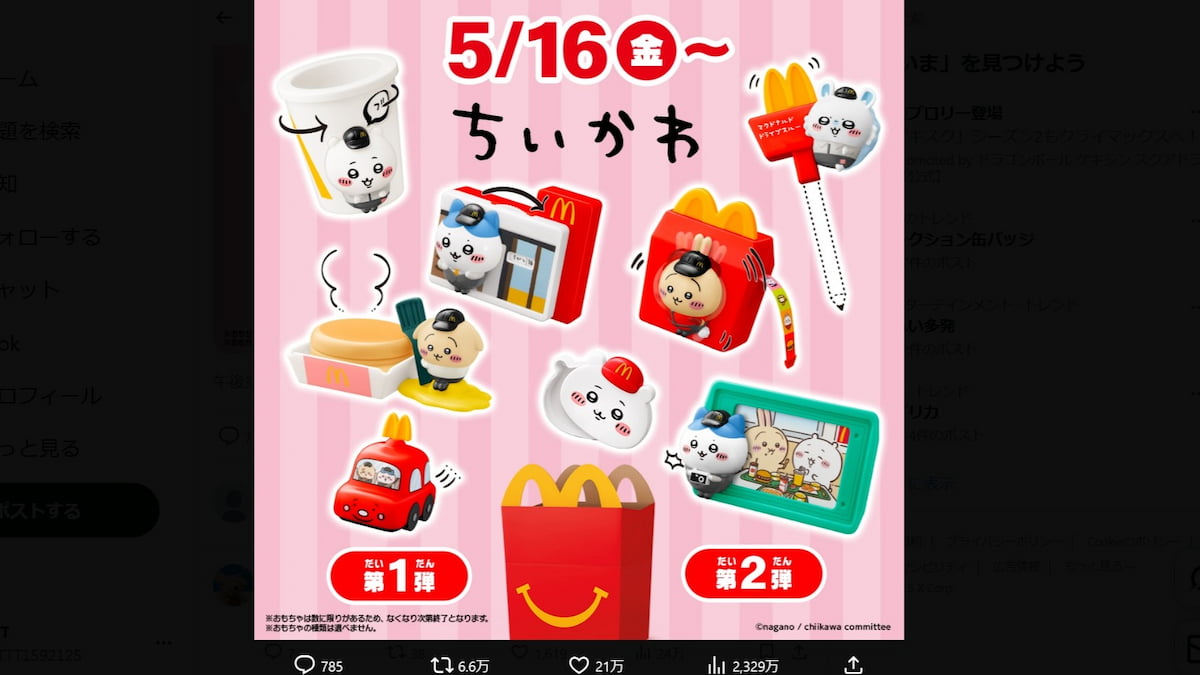
Task: Like the post with 21万 likes
Action: coord(578,665)
